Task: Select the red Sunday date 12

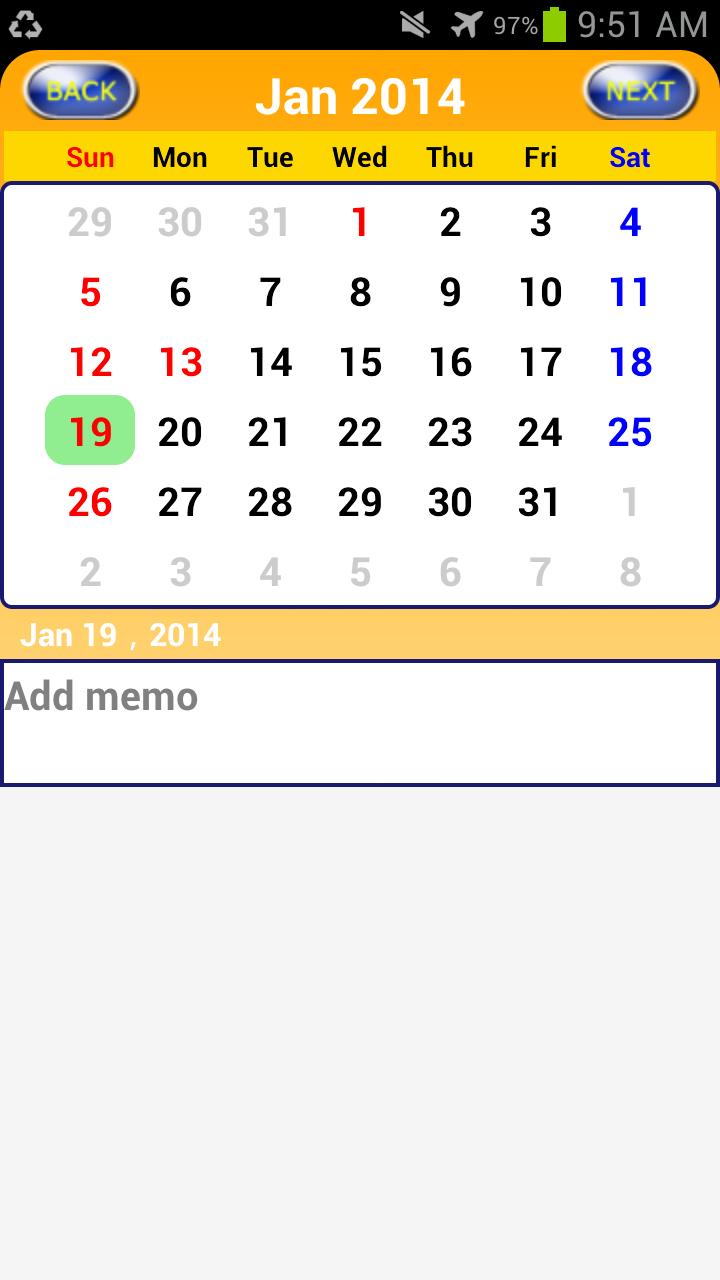Action: click(90, 362)
